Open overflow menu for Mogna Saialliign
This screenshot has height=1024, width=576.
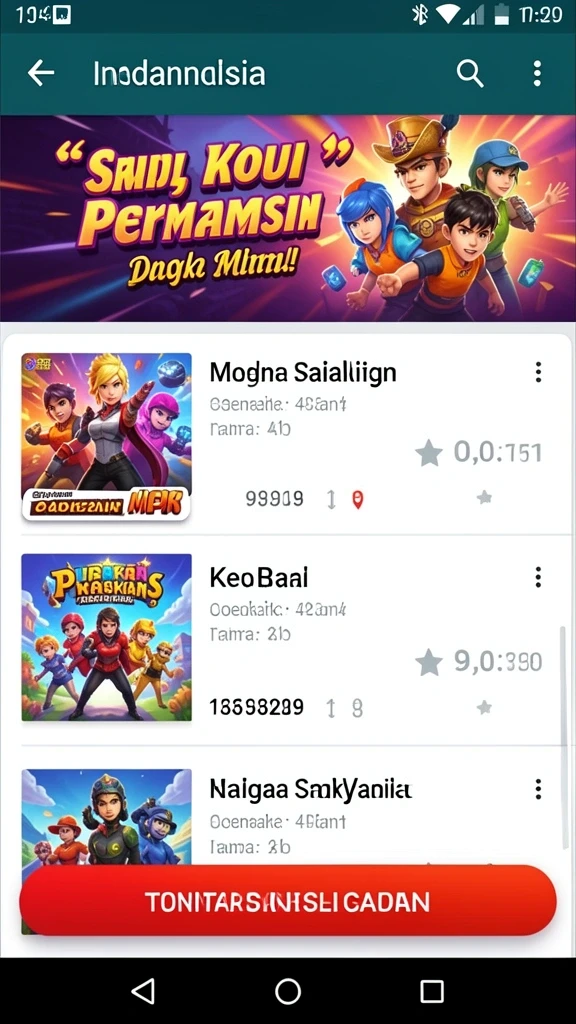(538, 372)
